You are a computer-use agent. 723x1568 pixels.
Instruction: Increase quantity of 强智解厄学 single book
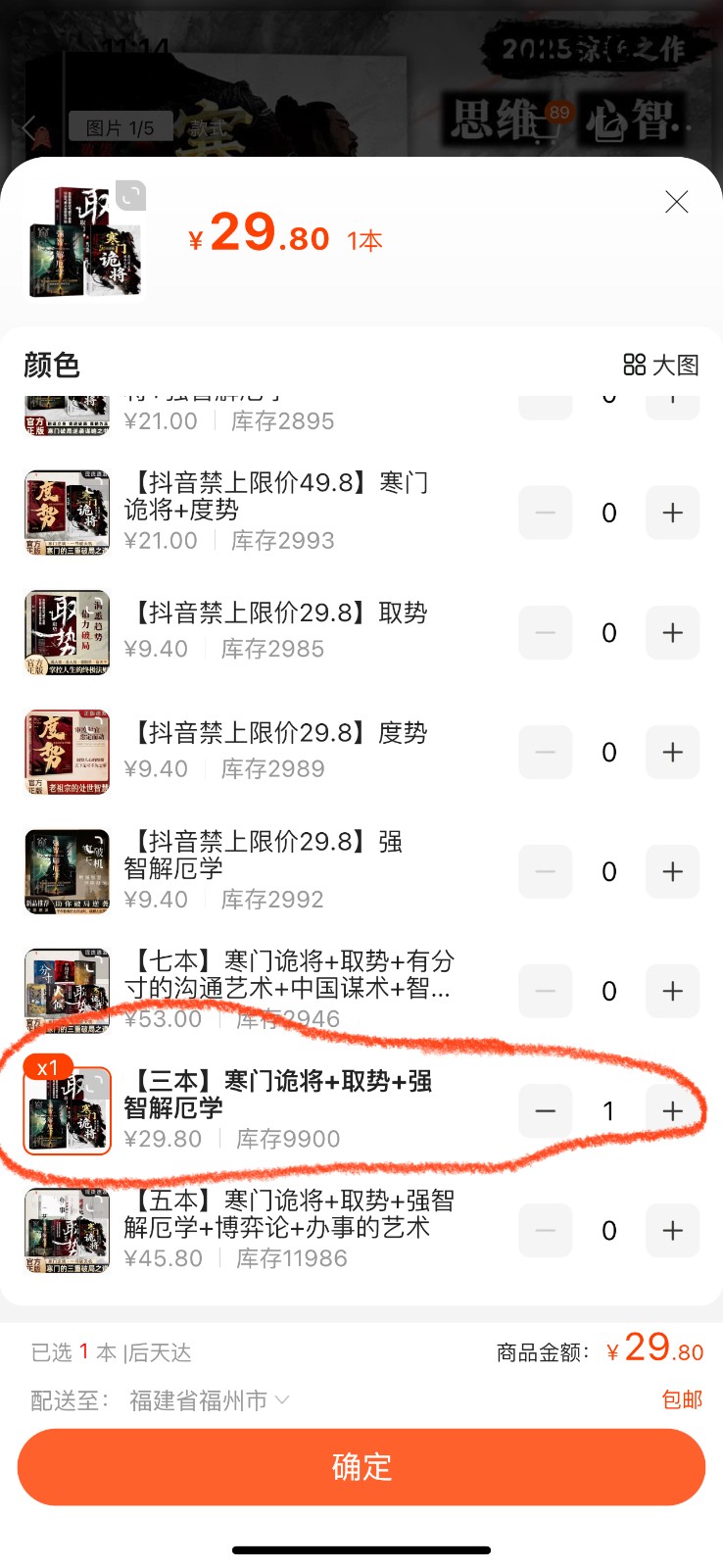click(x=673, y=872)
